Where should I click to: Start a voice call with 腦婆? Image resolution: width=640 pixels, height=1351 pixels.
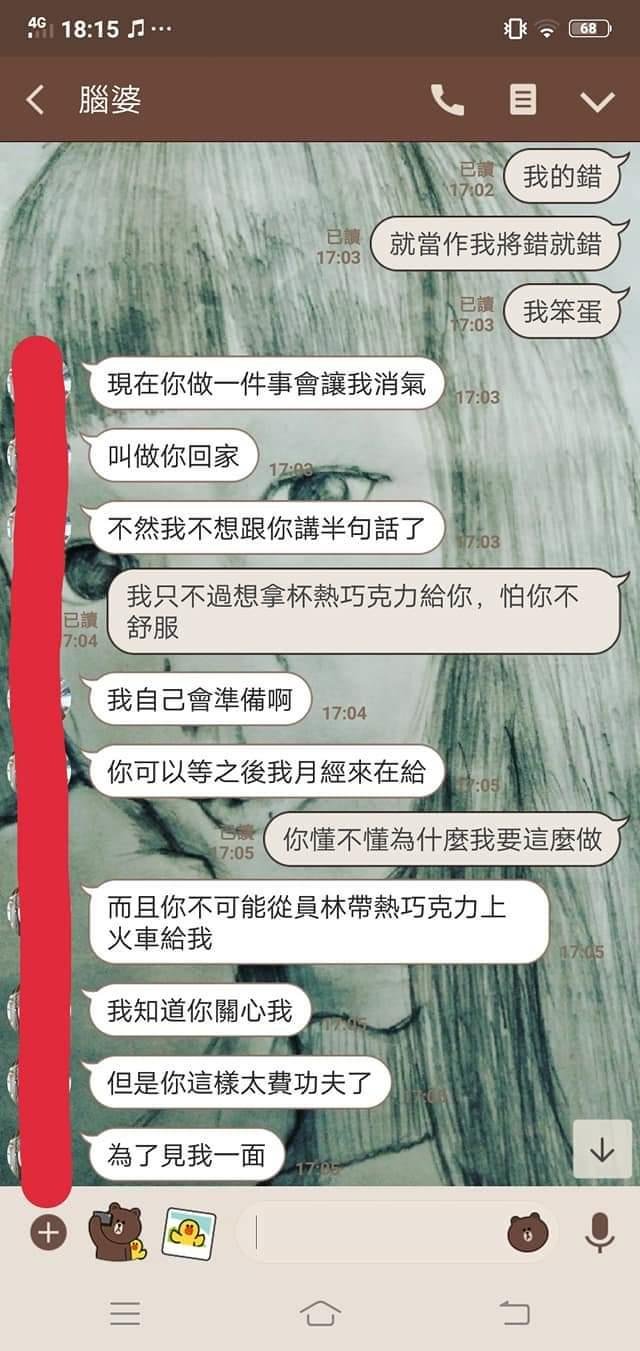tap(447, 100)
